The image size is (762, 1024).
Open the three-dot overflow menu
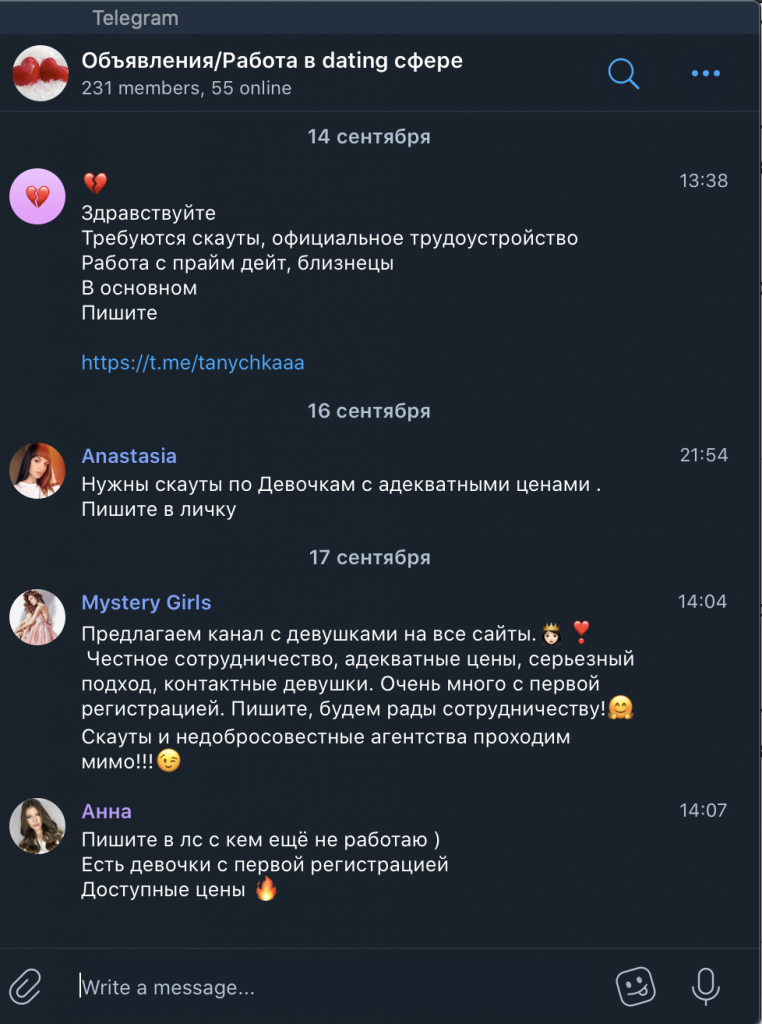point(706,73)
